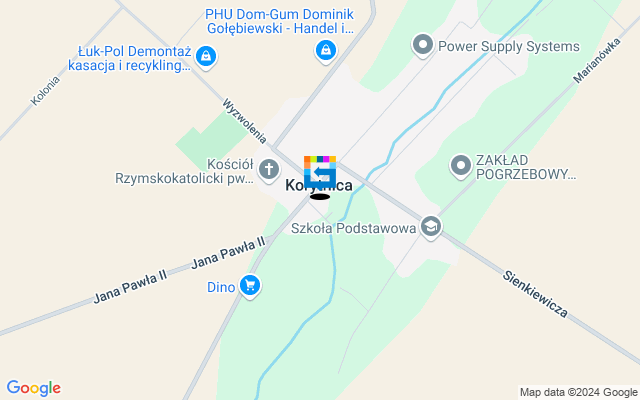The width and height of the screenshot is (640, 400).
Task: Select the Kościół Rzymskokatolicki church marker
Action: pyautogui.click(x=270, y=168)
